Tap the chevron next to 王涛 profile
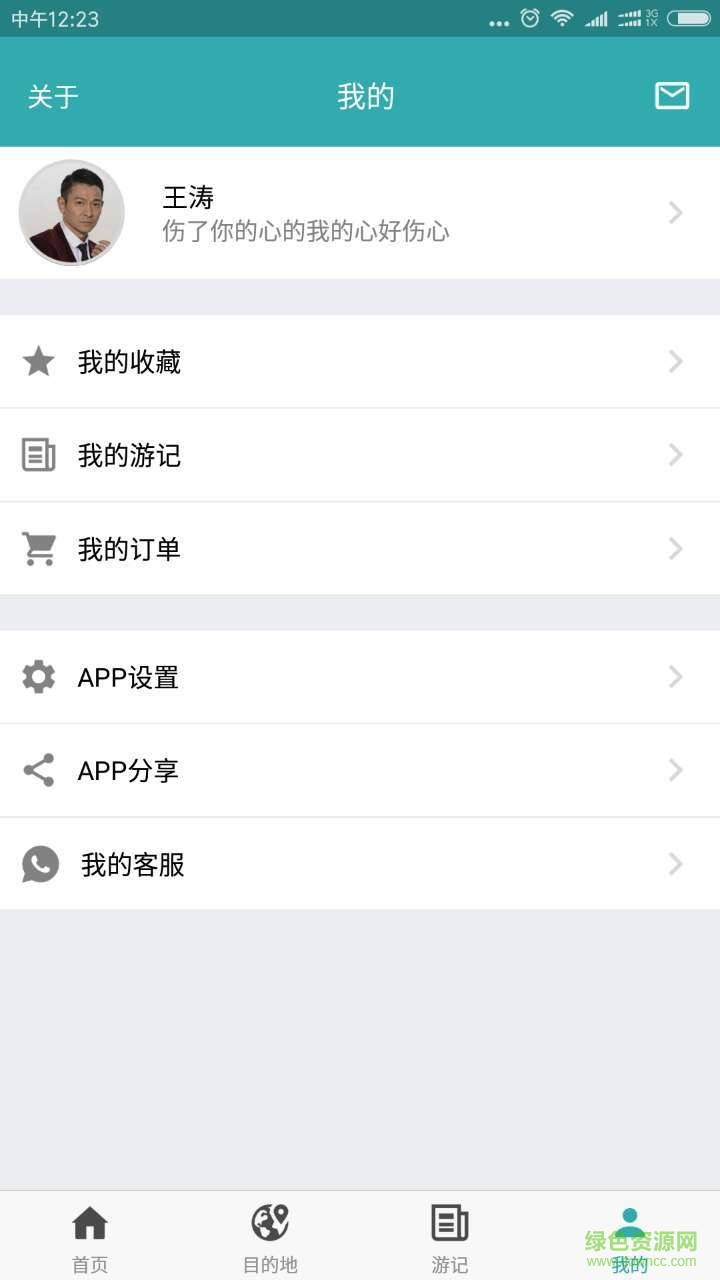Viewport: 720px width, 1280px height. (x=674, y=212)
